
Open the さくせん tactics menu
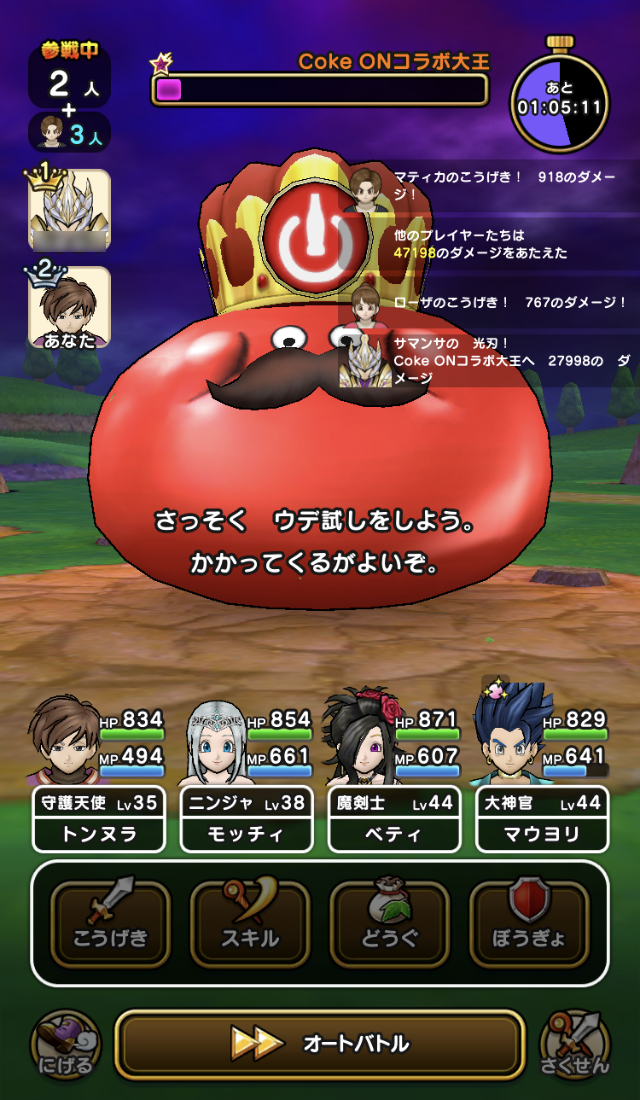click(575, 1045)
